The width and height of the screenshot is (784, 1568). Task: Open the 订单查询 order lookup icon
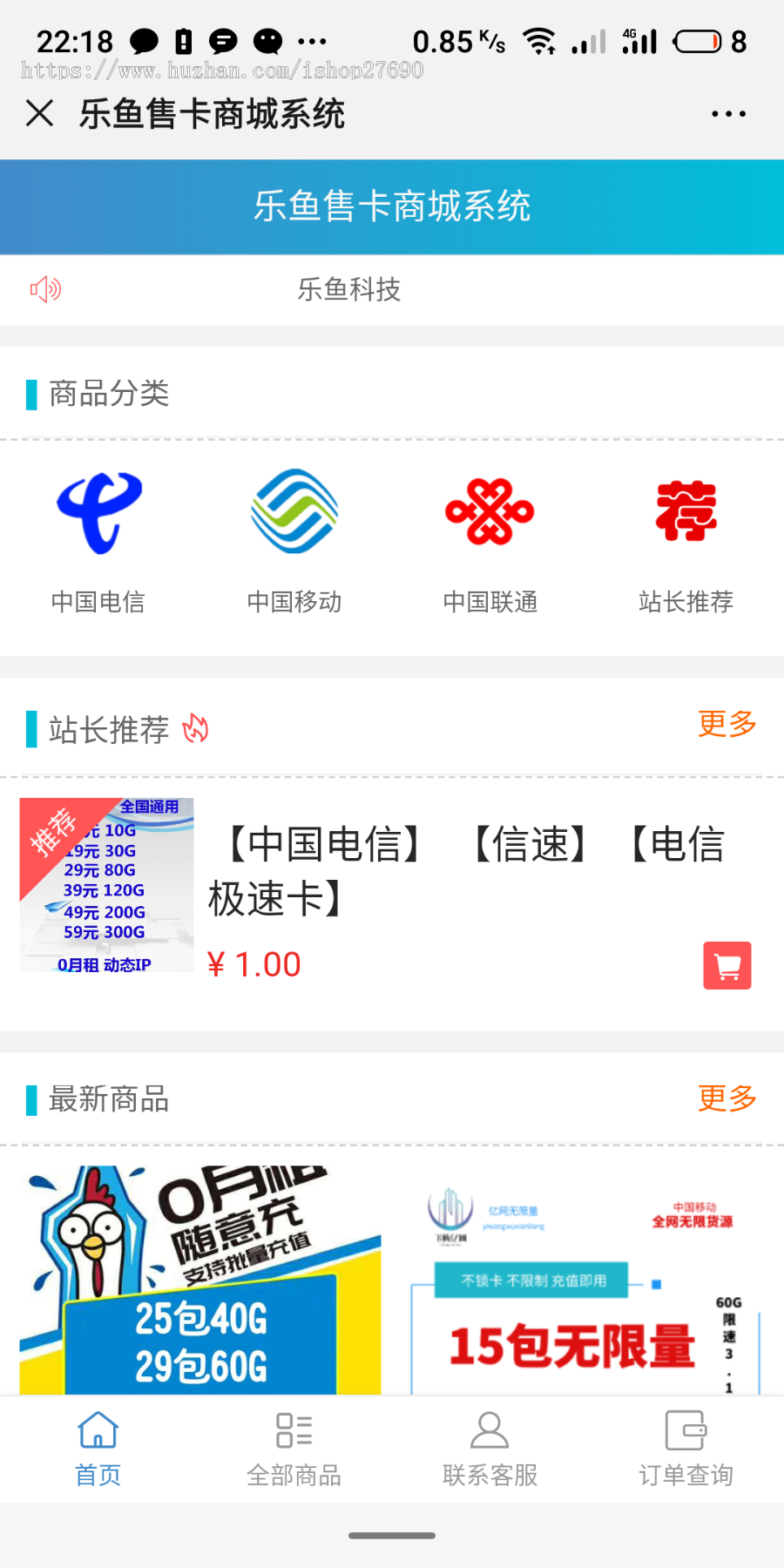(x=686, y=1430)
